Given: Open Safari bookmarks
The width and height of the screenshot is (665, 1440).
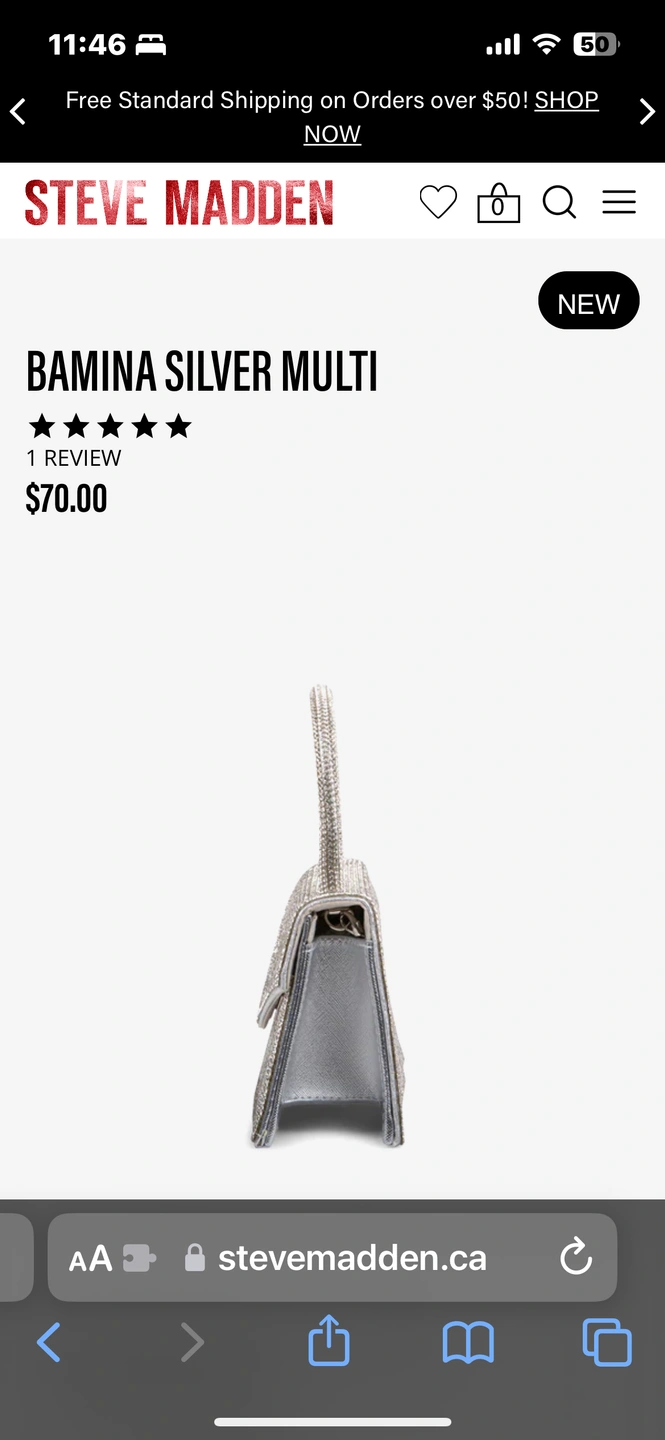Looking at the screenshot, I should tap(468, 1342).
